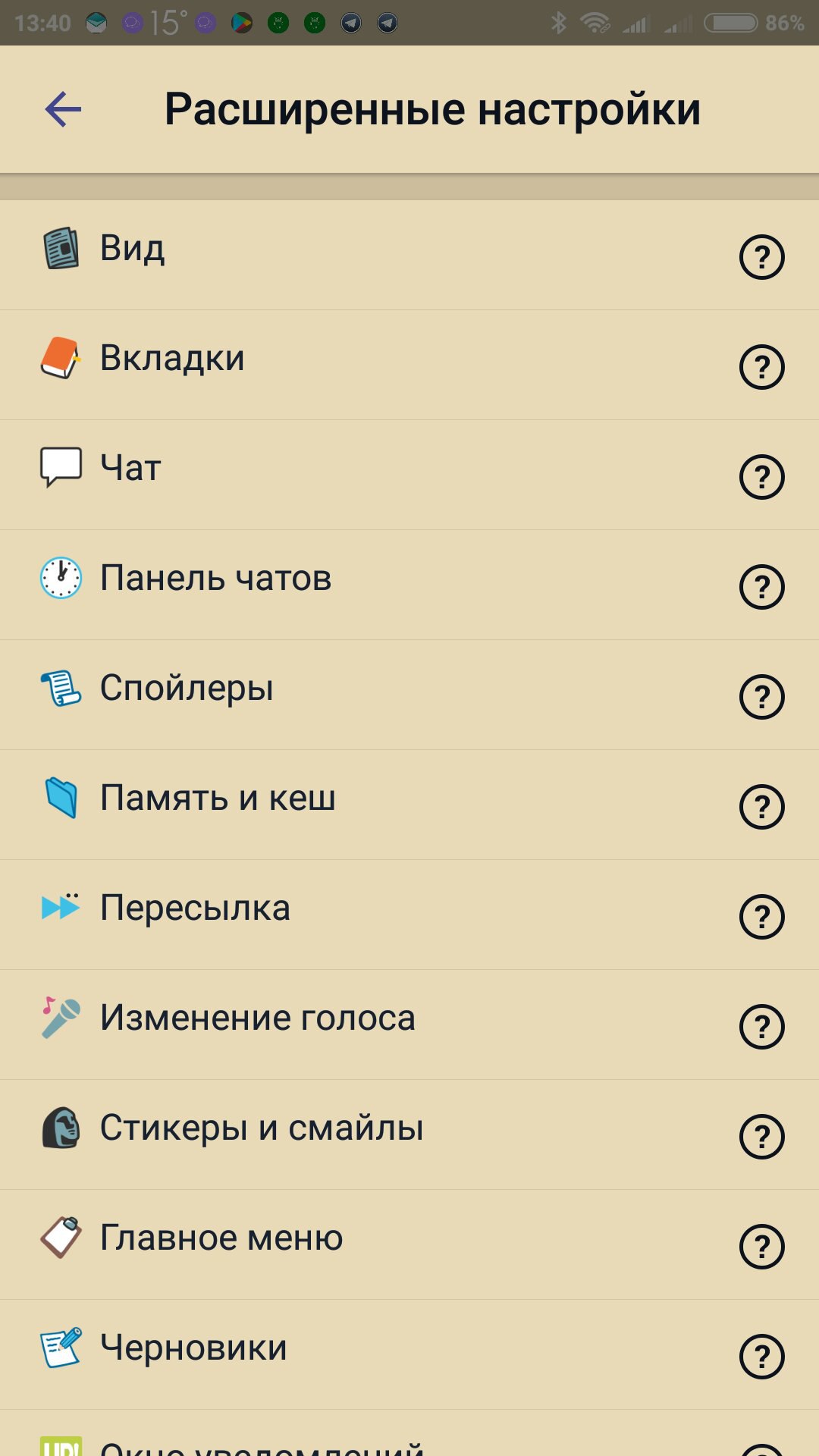Open Память и кеш settings
The width and height of the screenshot is (819, 1456).
409,805
